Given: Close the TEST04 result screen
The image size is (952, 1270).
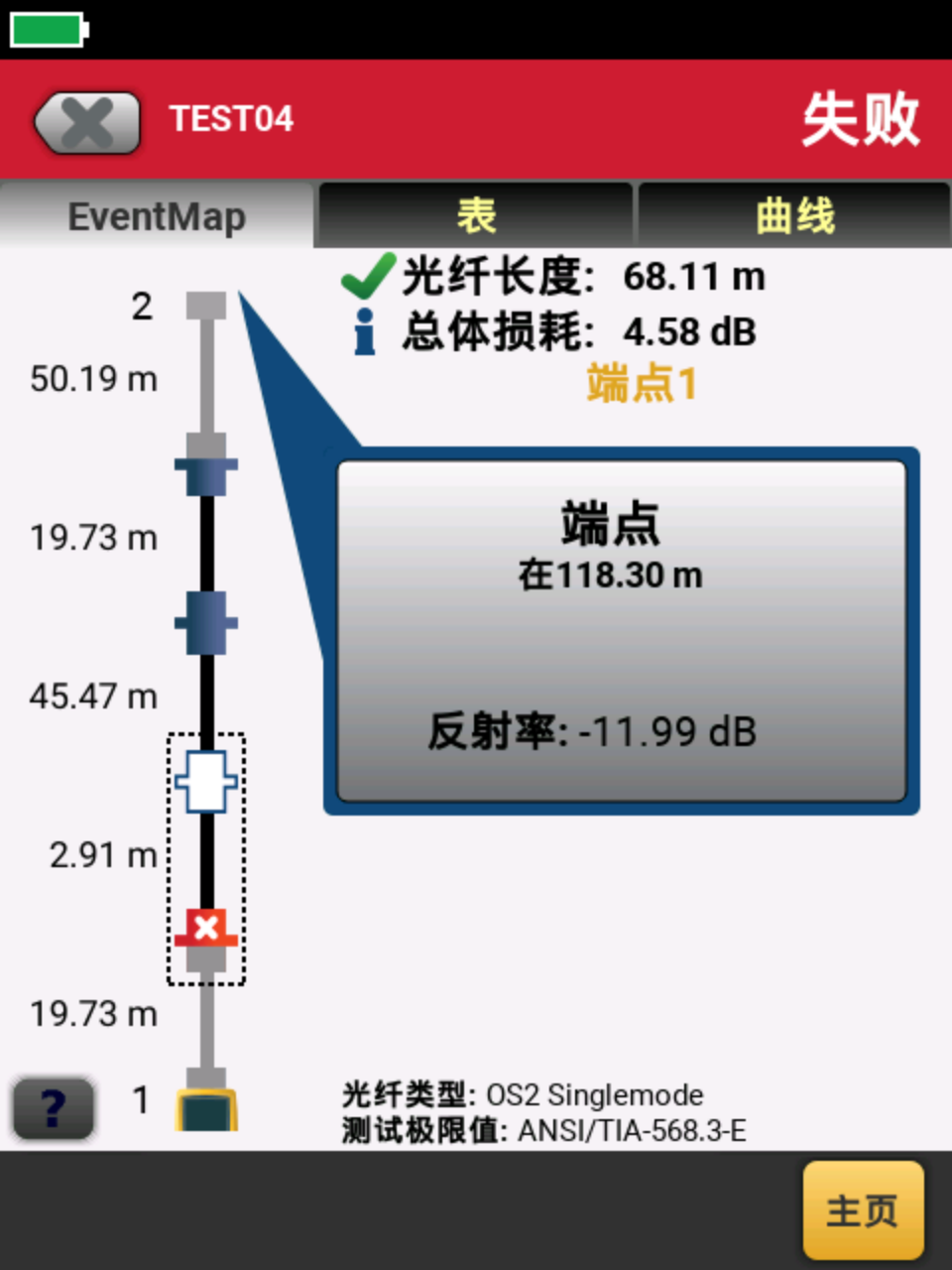Looking at the screenshot, I should 87,123.
